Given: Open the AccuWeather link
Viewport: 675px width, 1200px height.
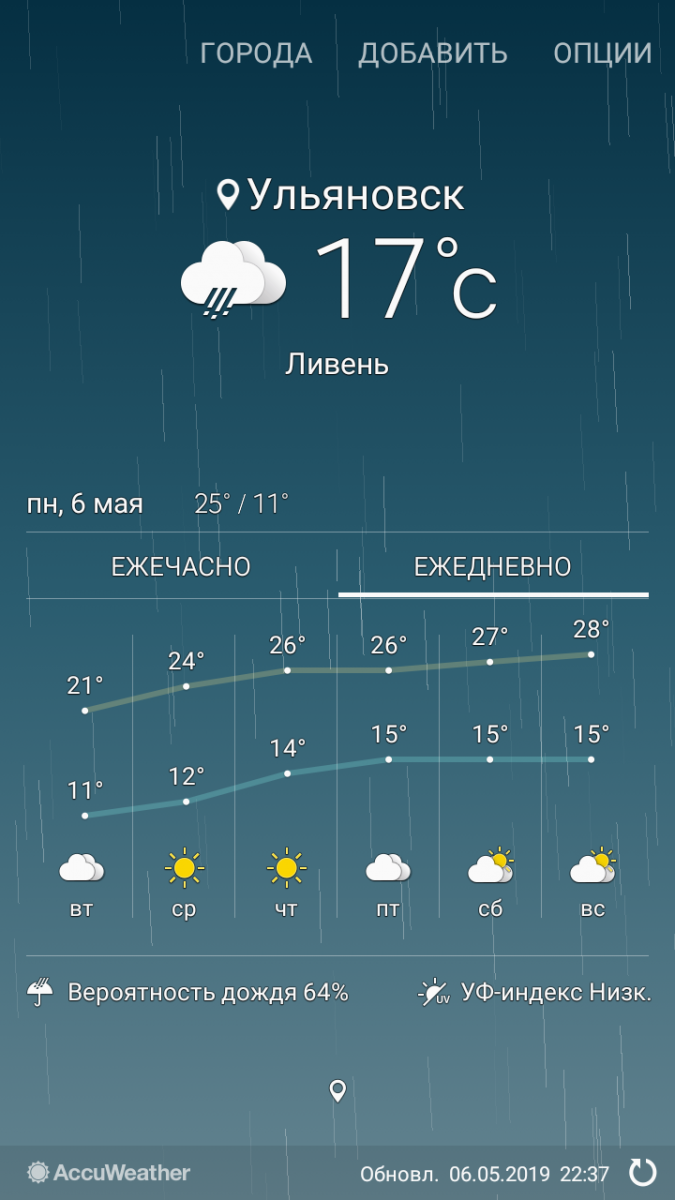Looking at the screenshot, I should (109, 1172).
